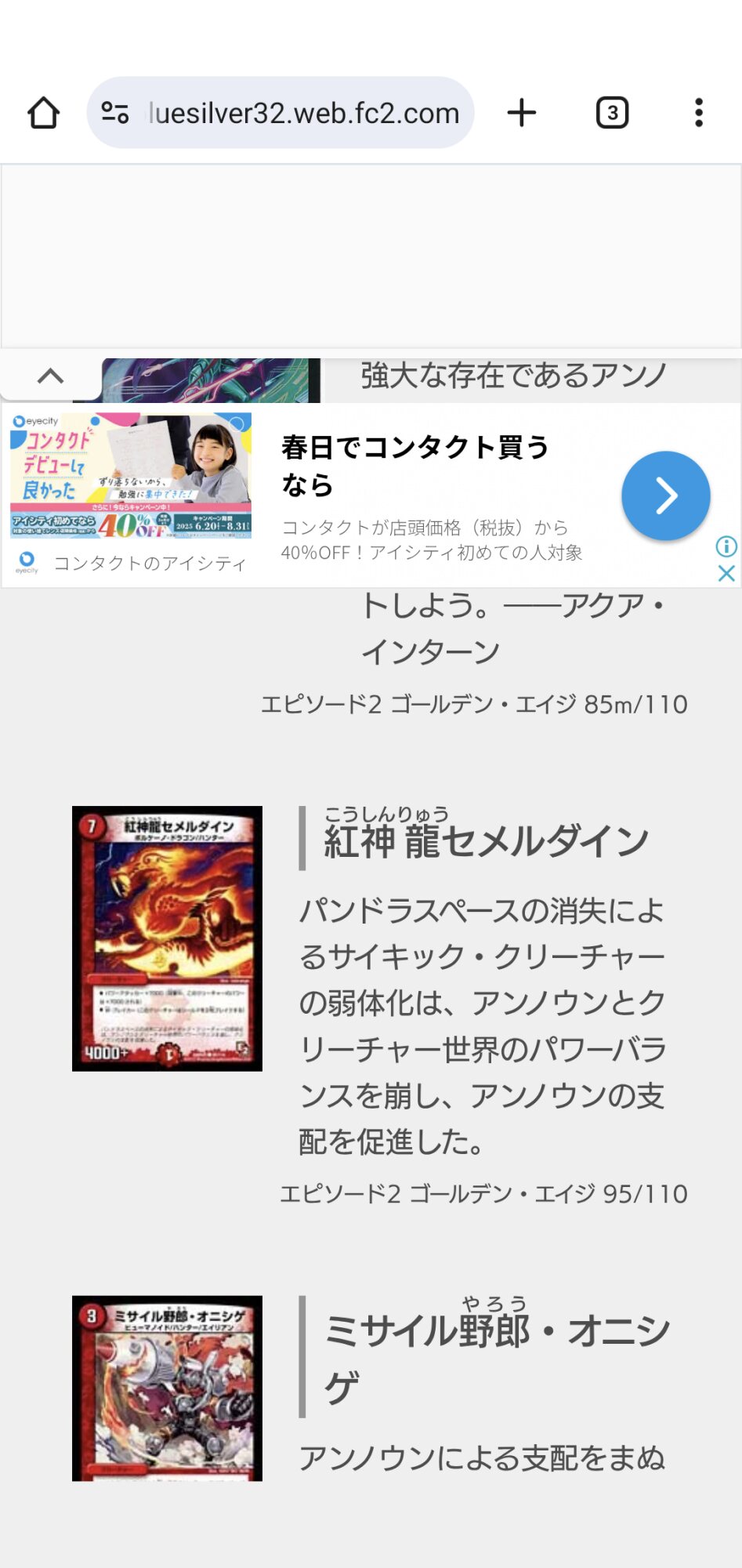The width and height of the screenshot is (742, 1568).
Task: Open site info settings icon
Action: 115,113
